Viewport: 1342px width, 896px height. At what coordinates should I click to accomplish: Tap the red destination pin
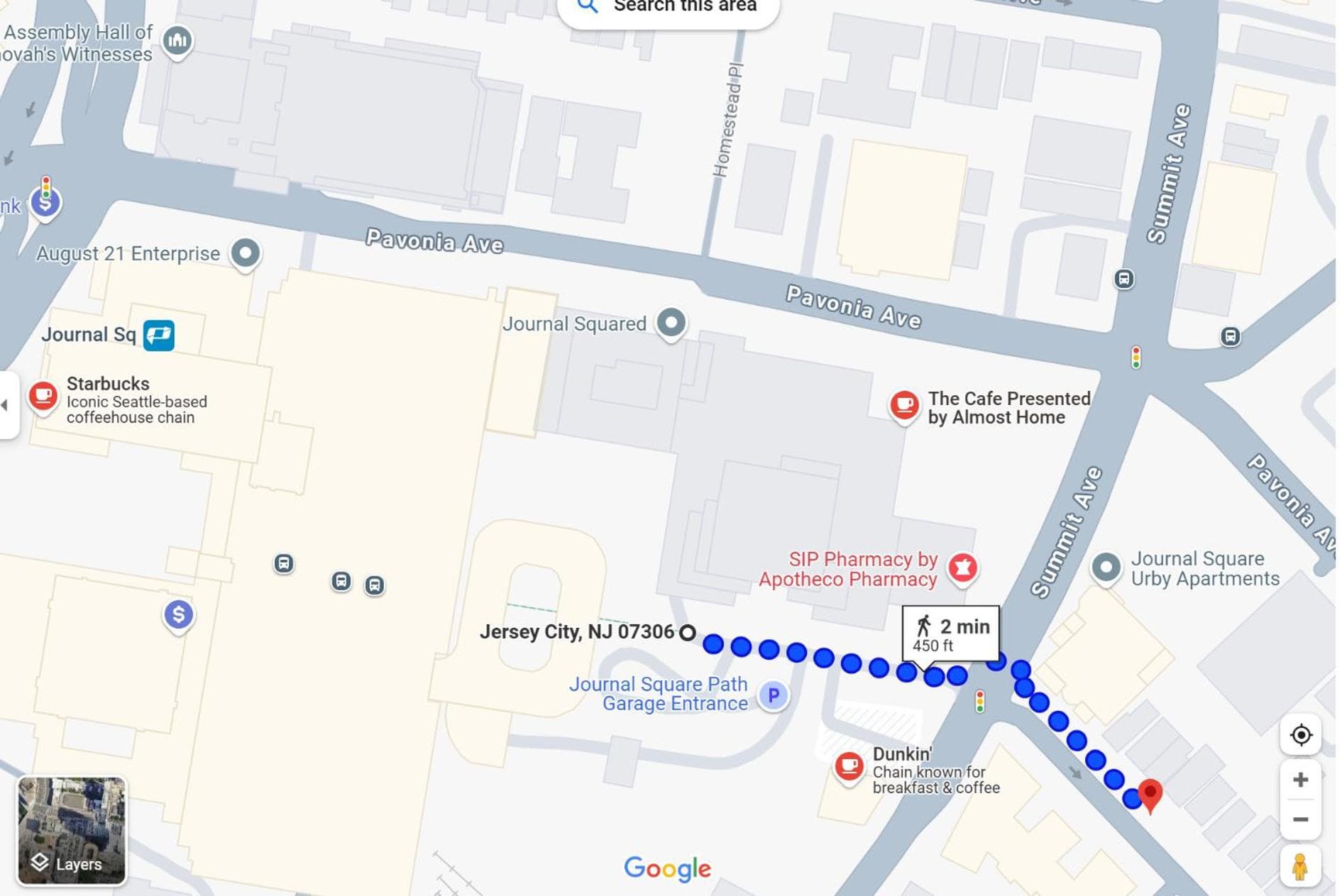click(1150, 793)
